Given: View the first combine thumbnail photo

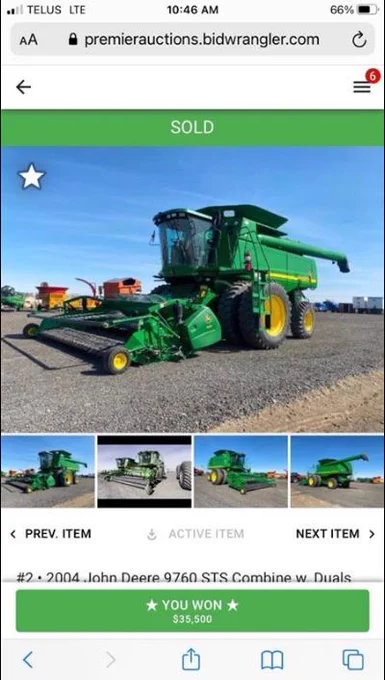Looking at the screenshot, I should tap(48, 471).
